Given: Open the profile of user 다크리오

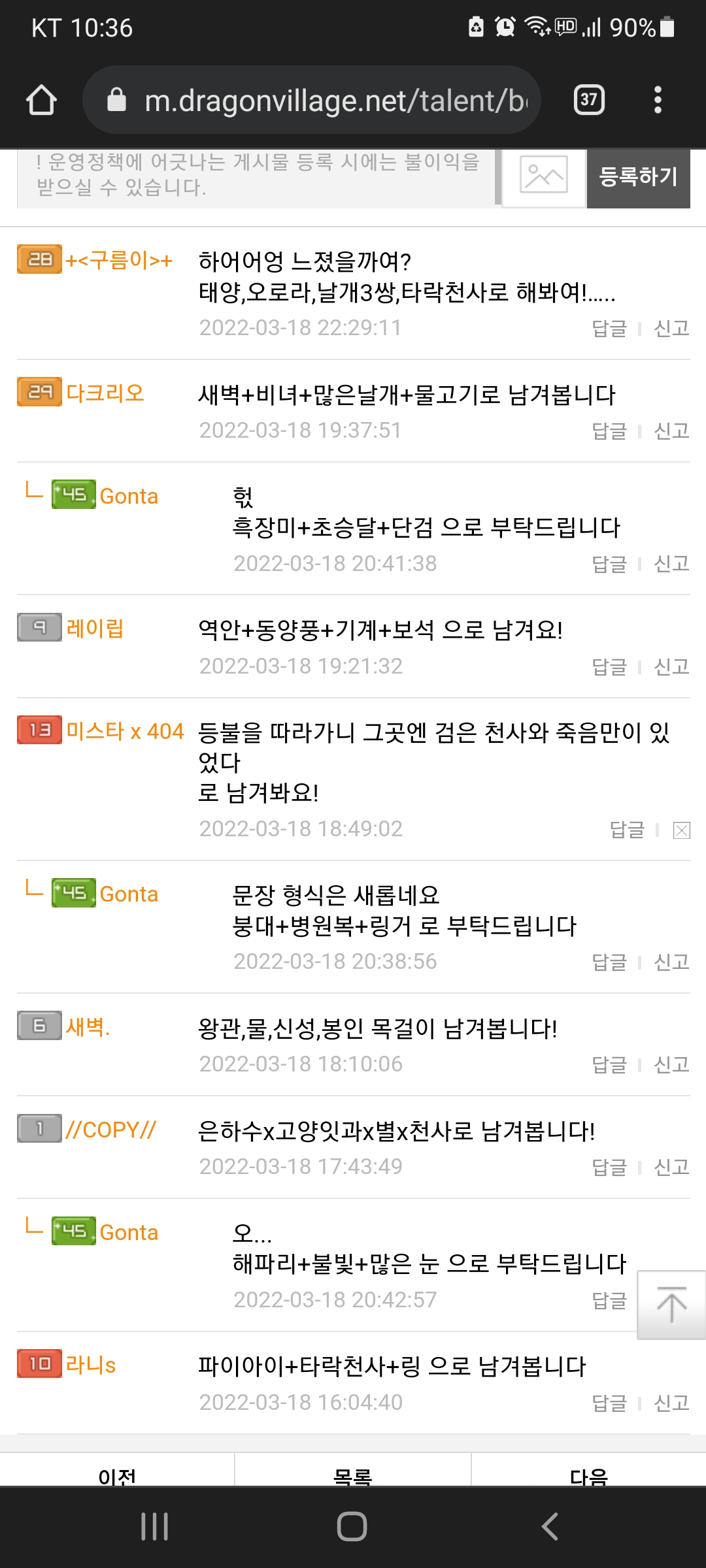Looking at the screenshot, I should click(105, 393).
